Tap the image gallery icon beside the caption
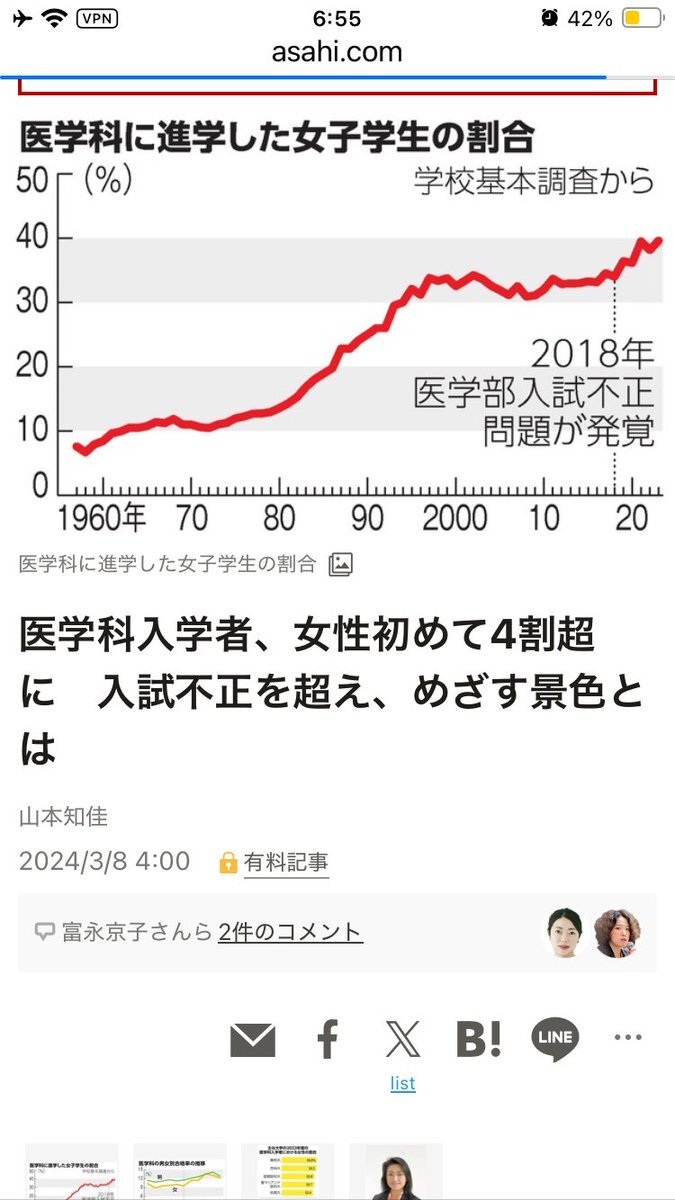The height and width of the screenshot is (1200, 675). coord(340,564)
